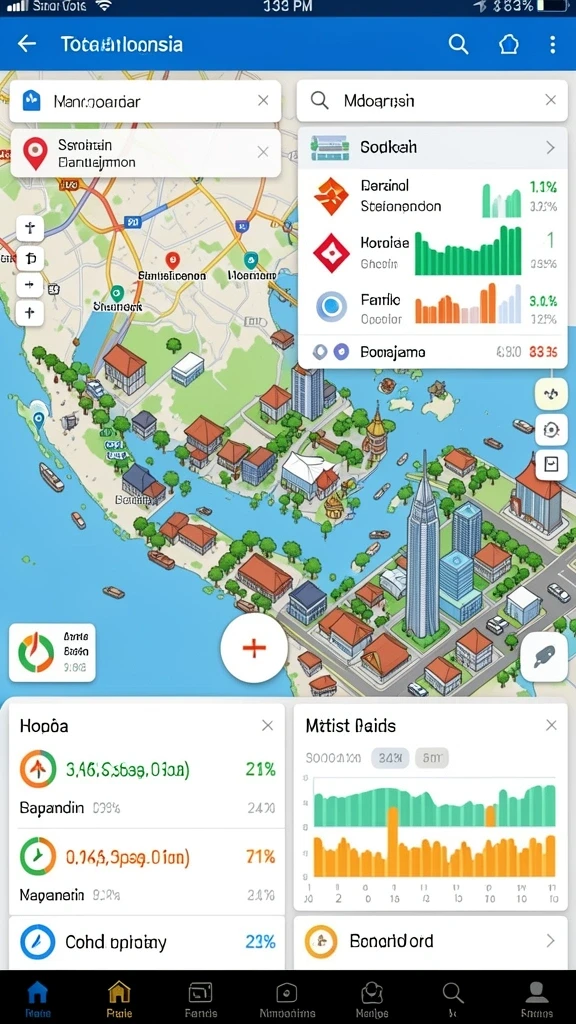The image size is (576, 1024).
Task: Close the Hopoa panel
Action: (x=267, y=726)
